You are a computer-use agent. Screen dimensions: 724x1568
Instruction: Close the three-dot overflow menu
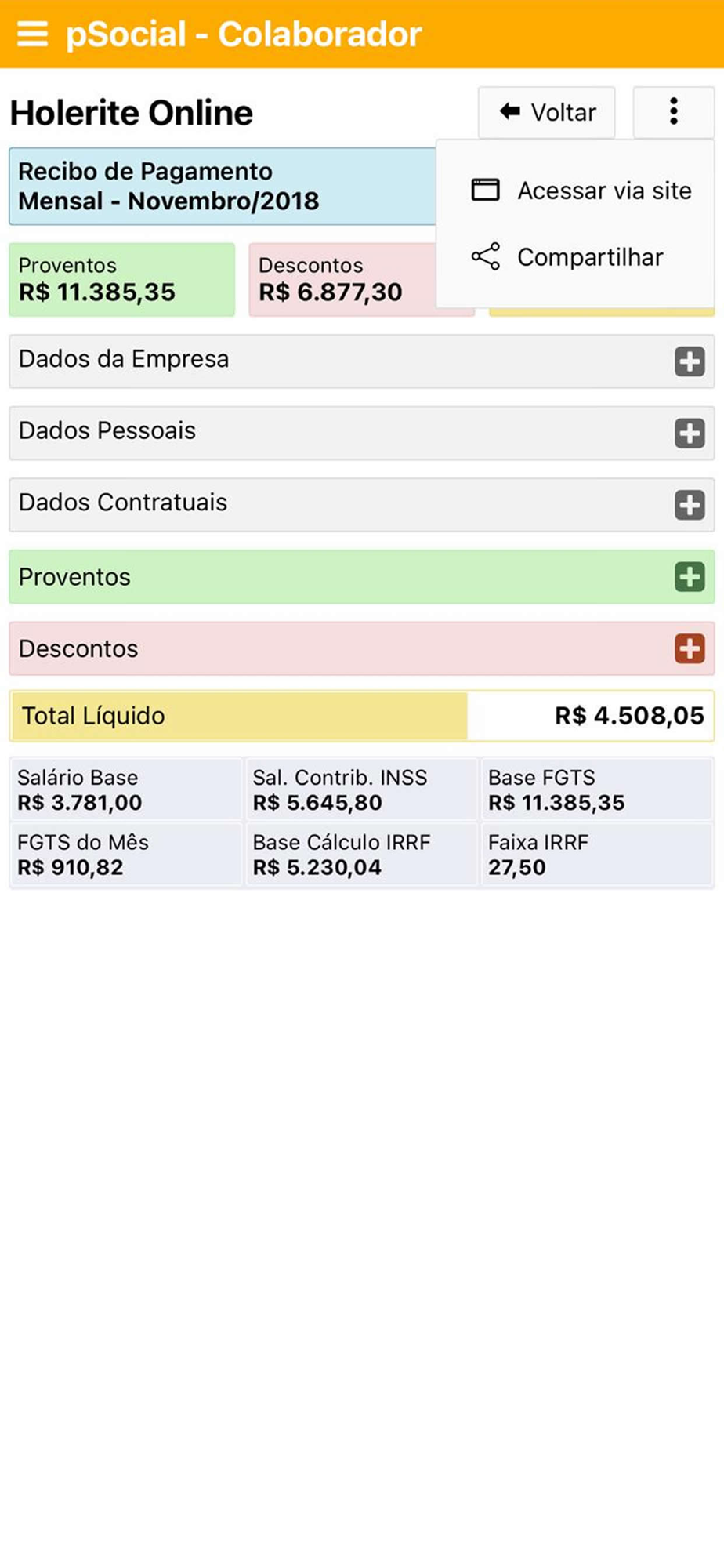pos(673,112)
